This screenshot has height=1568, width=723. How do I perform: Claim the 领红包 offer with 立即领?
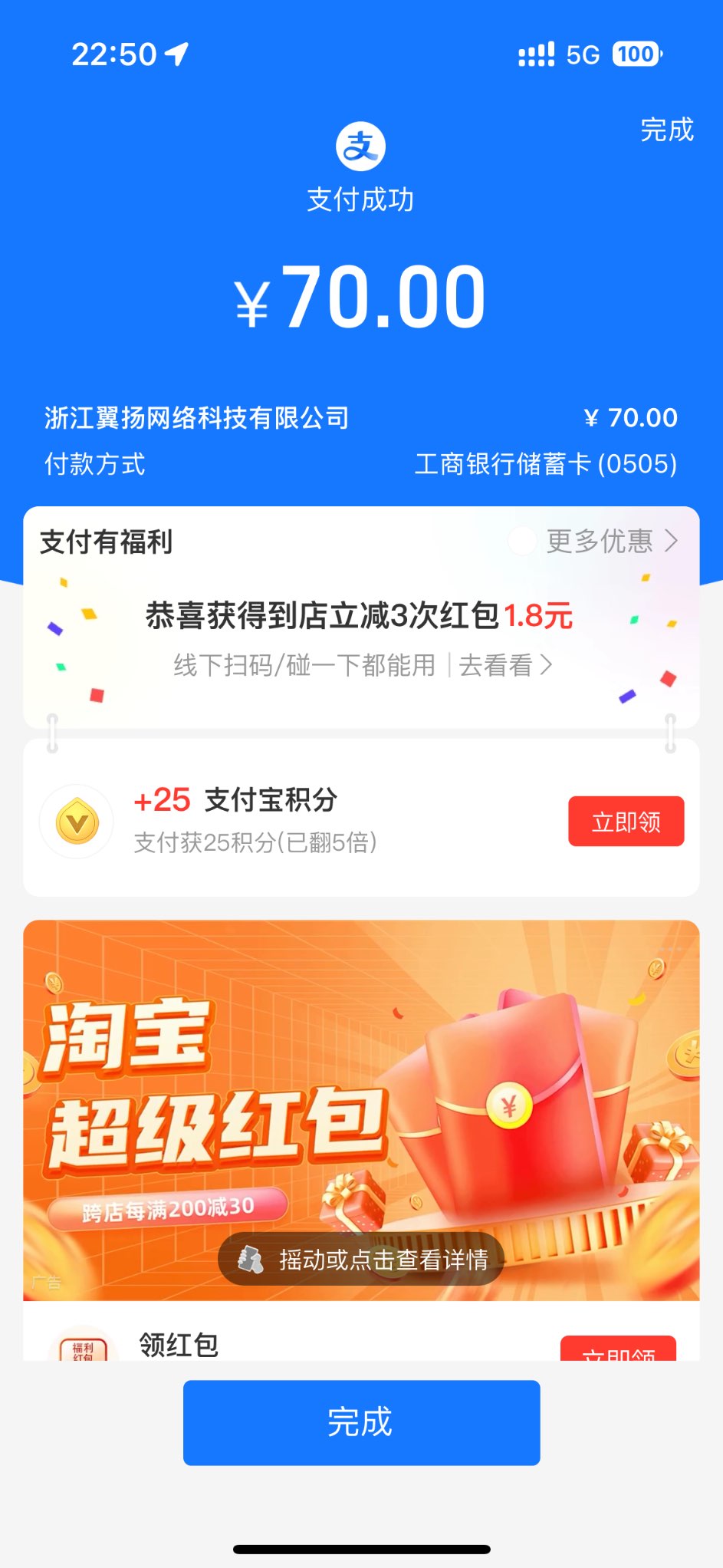coord(618,1351)
